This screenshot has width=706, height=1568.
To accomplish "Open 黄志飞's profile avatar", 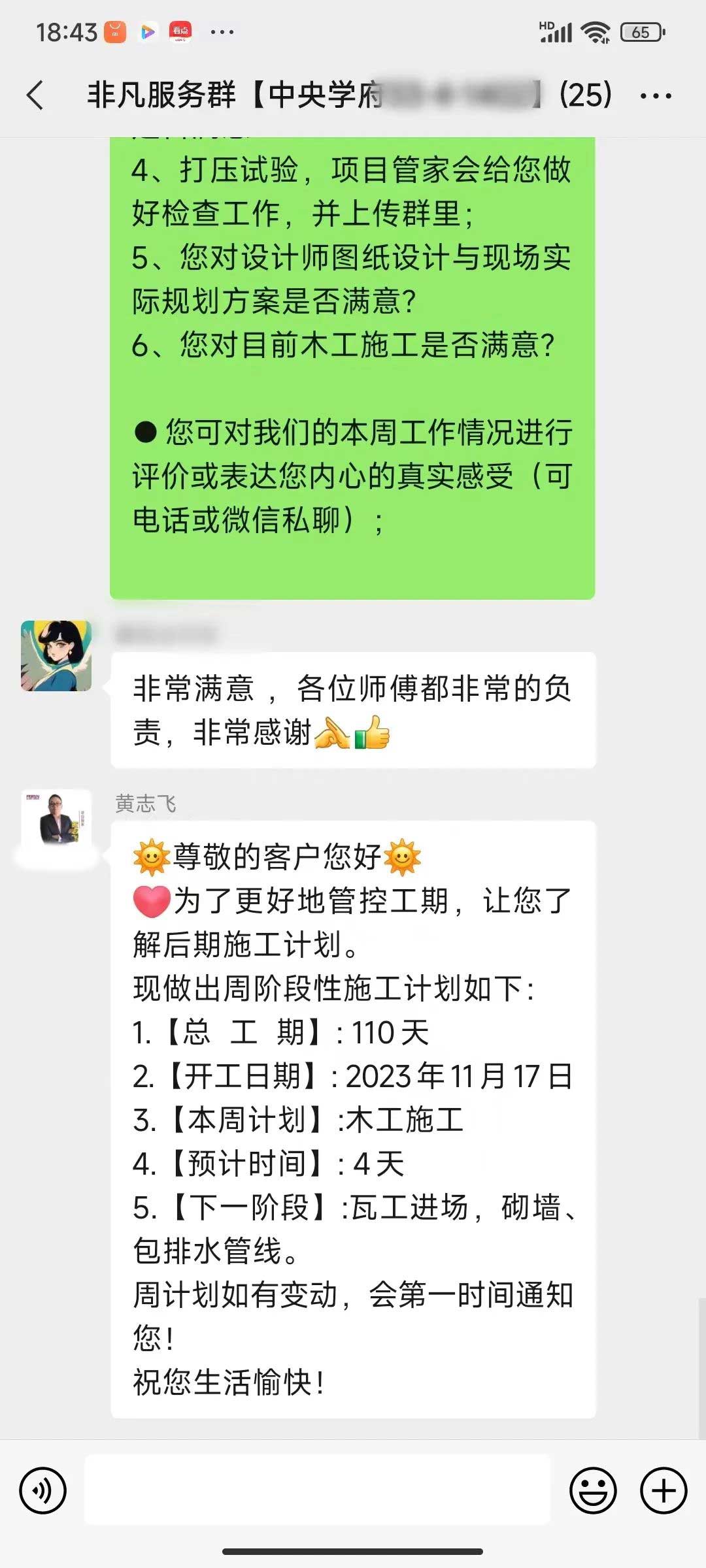I will tap(57, 825).
